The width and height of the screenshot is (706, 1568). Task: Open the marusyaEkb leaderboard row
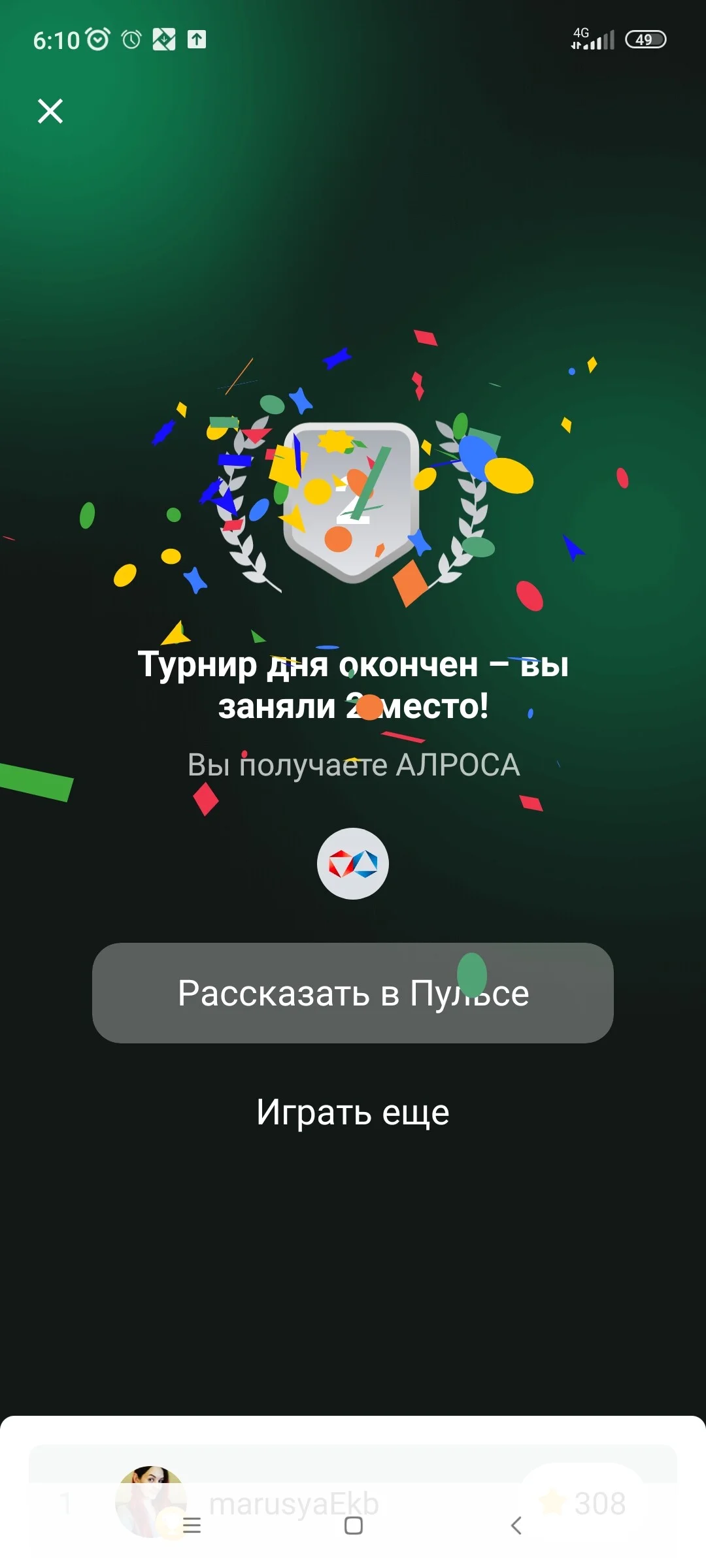click(x=353, y=1503)
